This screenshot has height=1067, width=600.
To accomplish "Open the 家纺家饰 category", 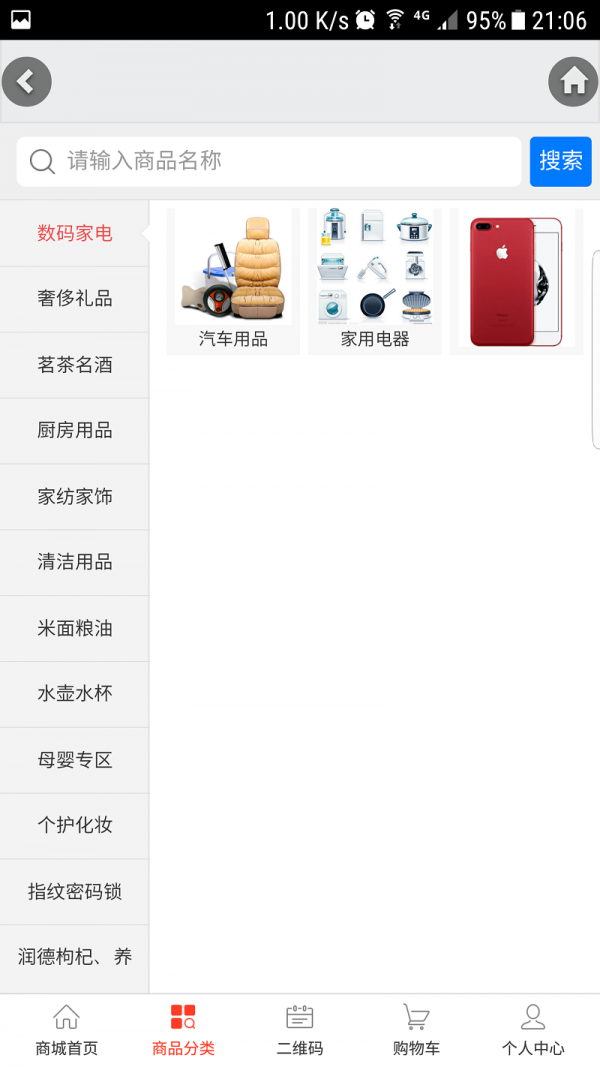I will pos(75,497).
